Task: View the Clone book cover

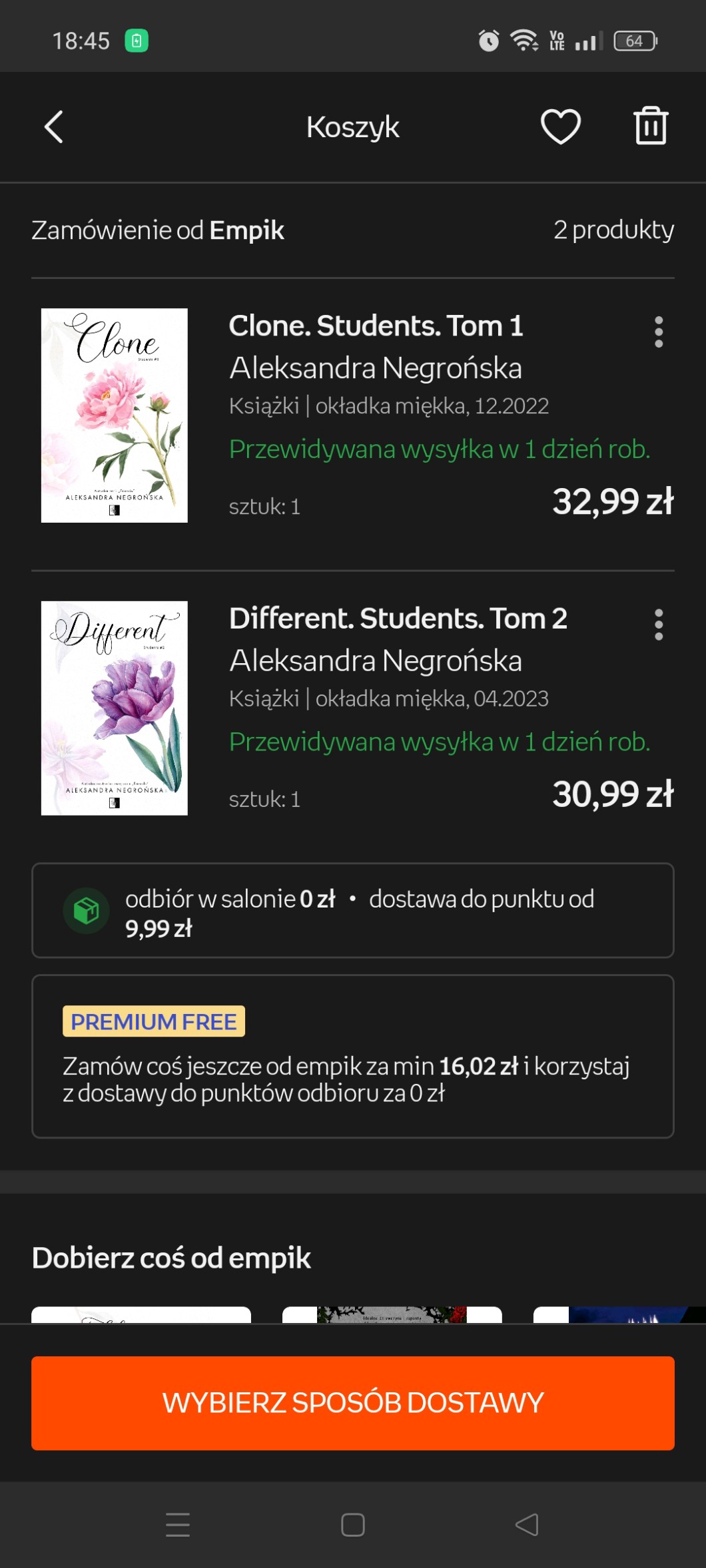Action: 115,415
